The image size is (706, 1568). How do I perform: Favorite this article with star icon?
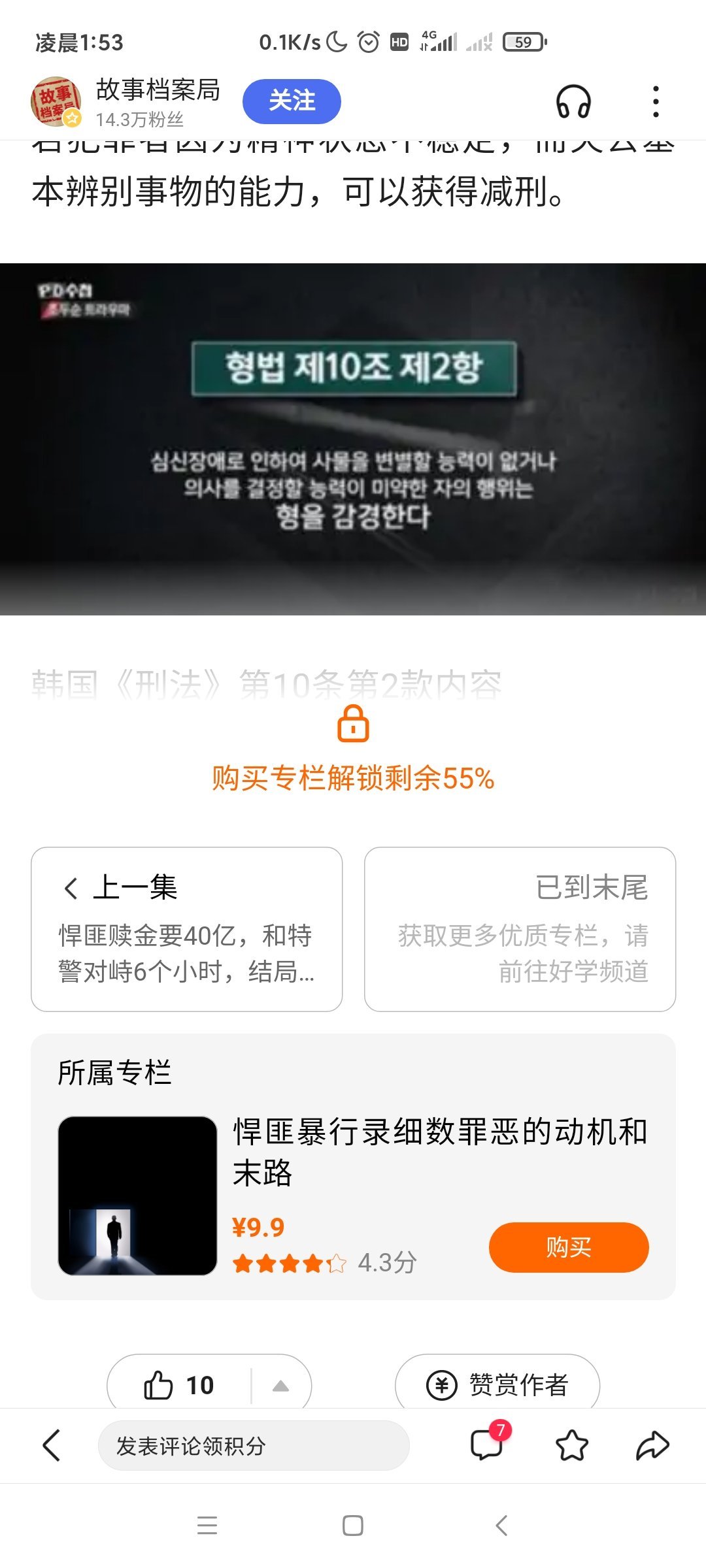[571, 1445]
